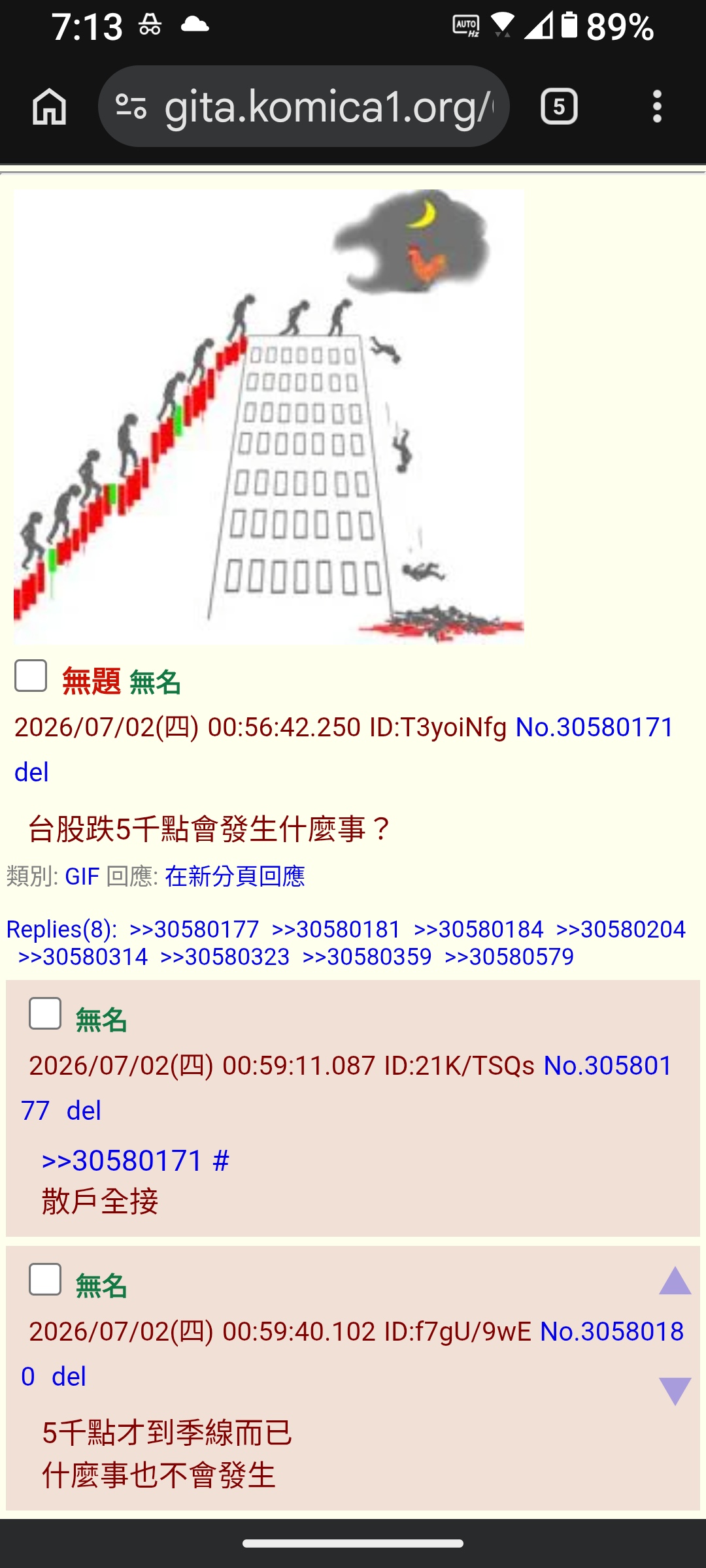Screen dimensions: 706x1568
Task: Reply in a new tab via 在新分頁回應
Action: 235,876
